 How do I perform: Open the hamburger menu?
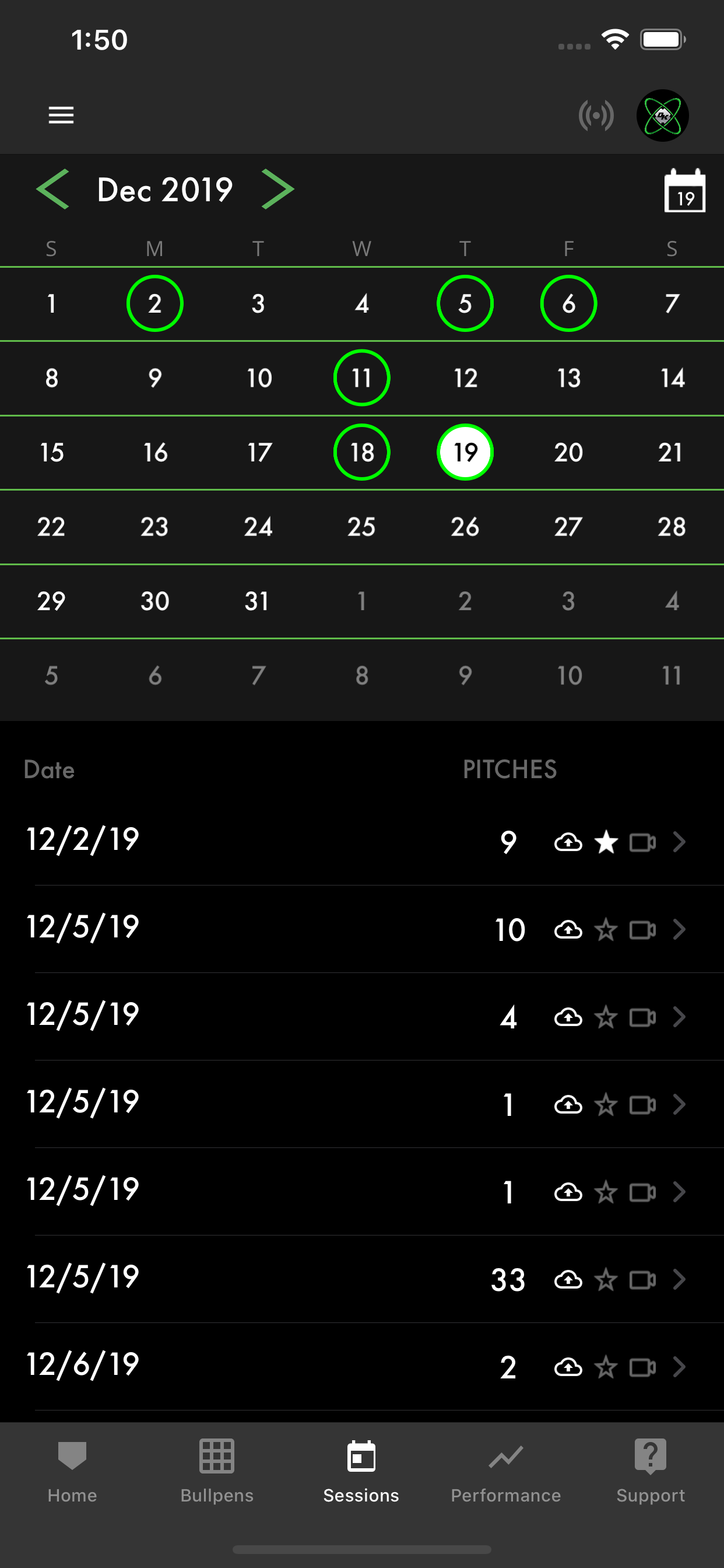tap(61, 115)
